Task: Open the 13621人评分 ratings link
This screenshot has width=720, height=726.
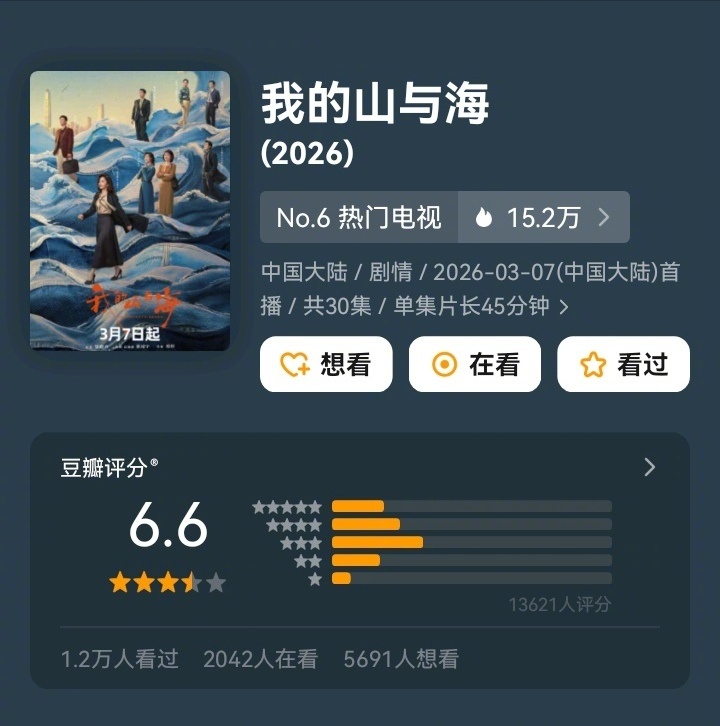Action: tap(563, 604)
